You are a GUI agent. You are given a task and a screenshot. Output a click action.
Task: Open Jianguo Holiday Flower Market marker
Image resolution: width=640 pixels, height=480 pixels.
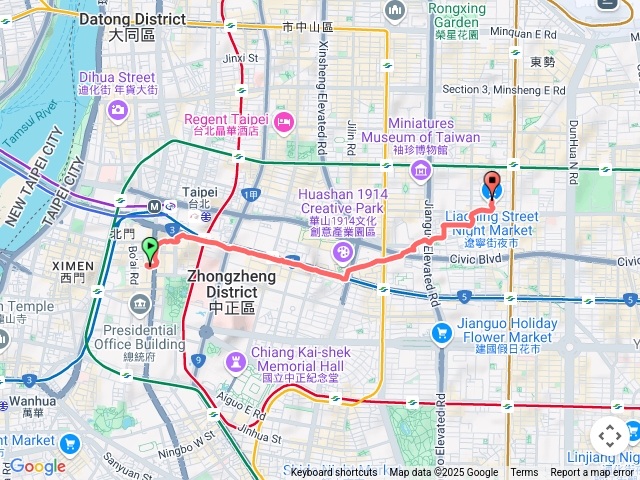point(441,332)
